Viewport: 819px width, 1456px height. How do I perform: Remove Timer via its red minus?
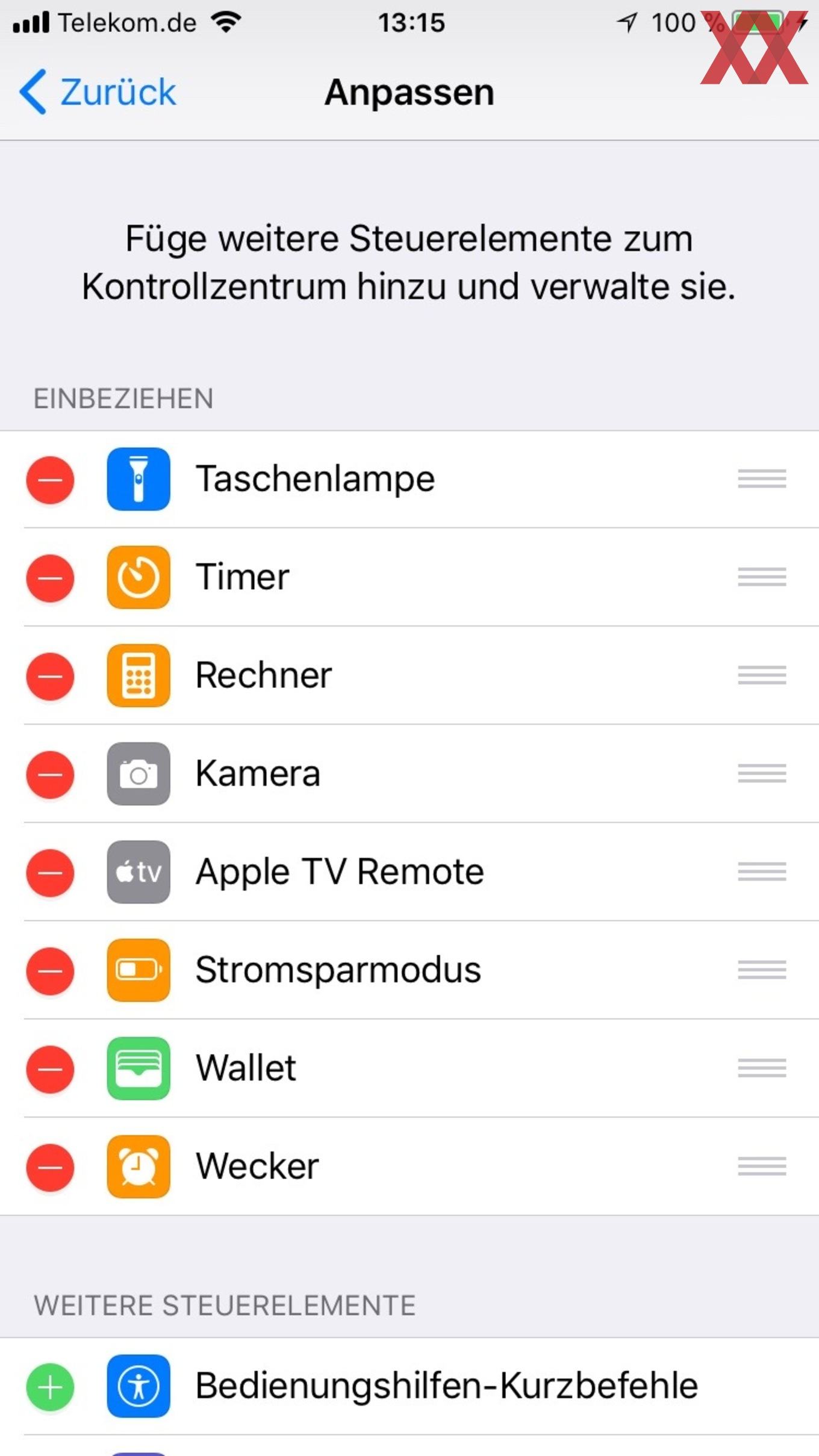click(x=50, y=578)
